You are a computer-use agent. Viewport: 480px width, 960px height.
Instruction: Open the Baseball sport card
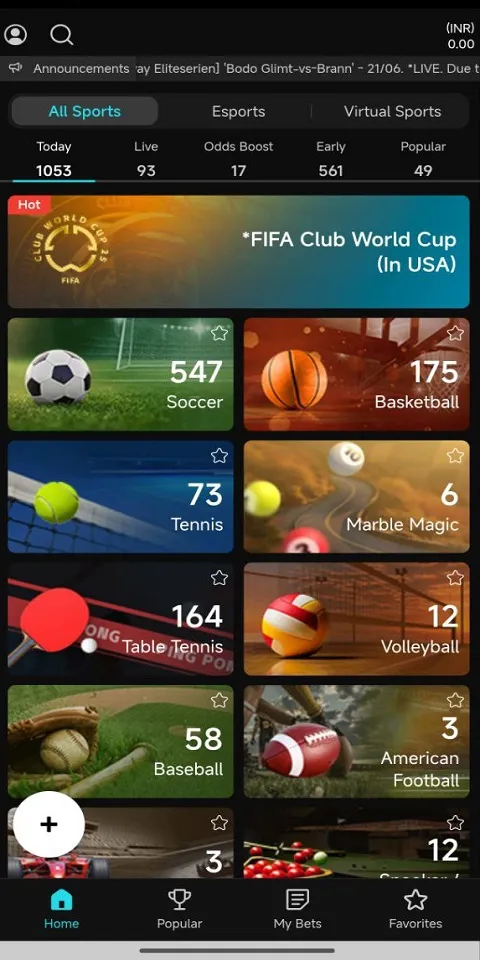pos(121,741)
